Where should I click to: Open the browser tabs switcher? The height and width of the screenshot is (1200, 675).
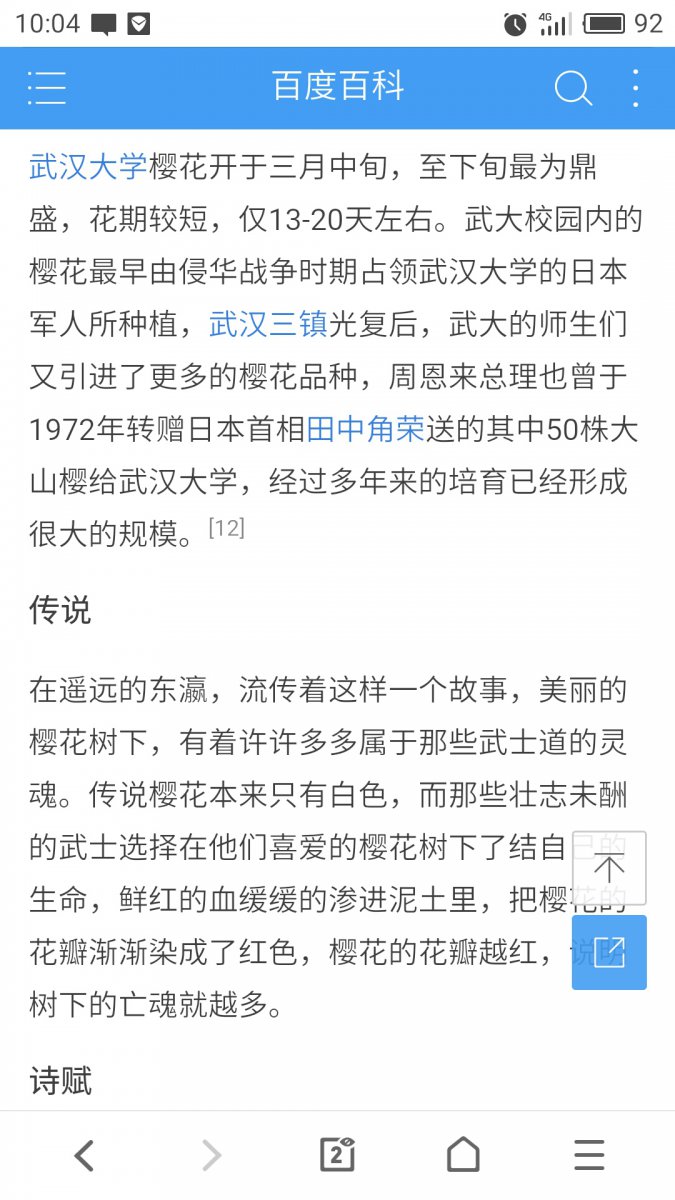tap(337, 1156)
